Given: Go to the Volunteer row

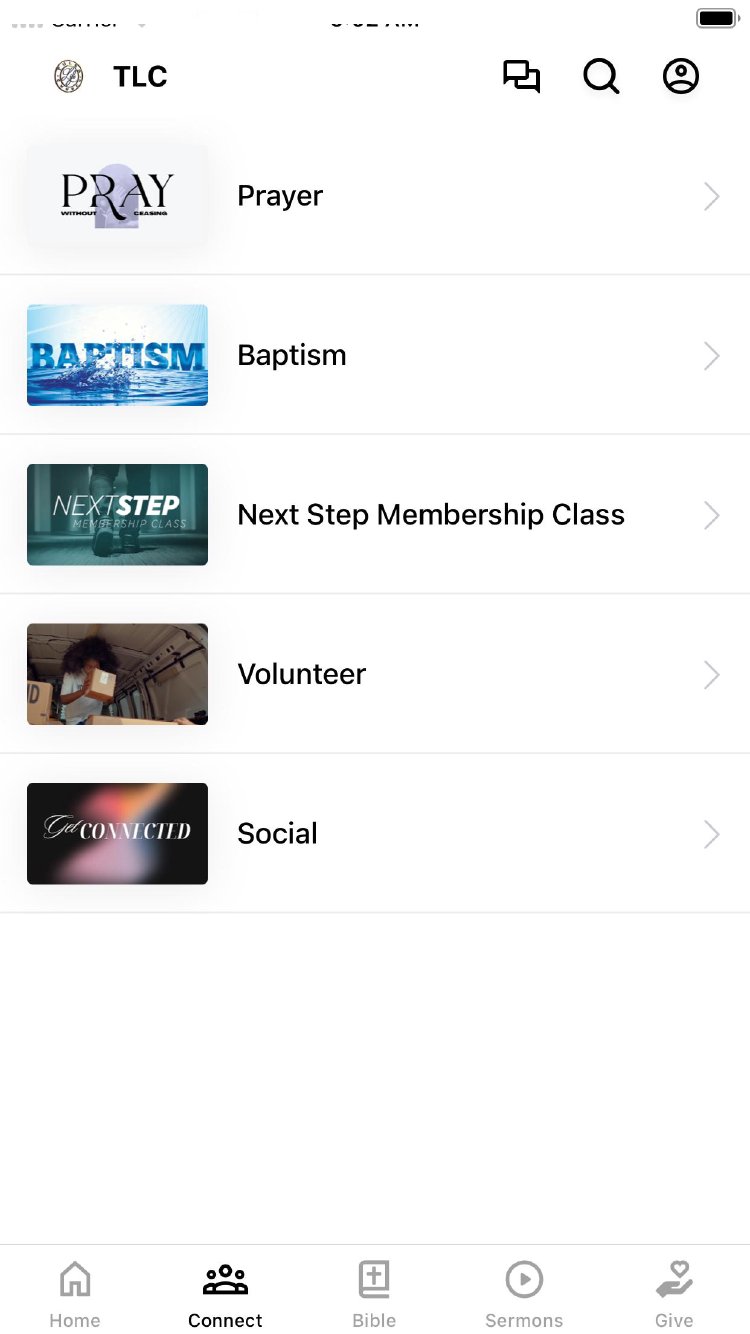Looking at the screenshot, I should [x=375, y=674].
